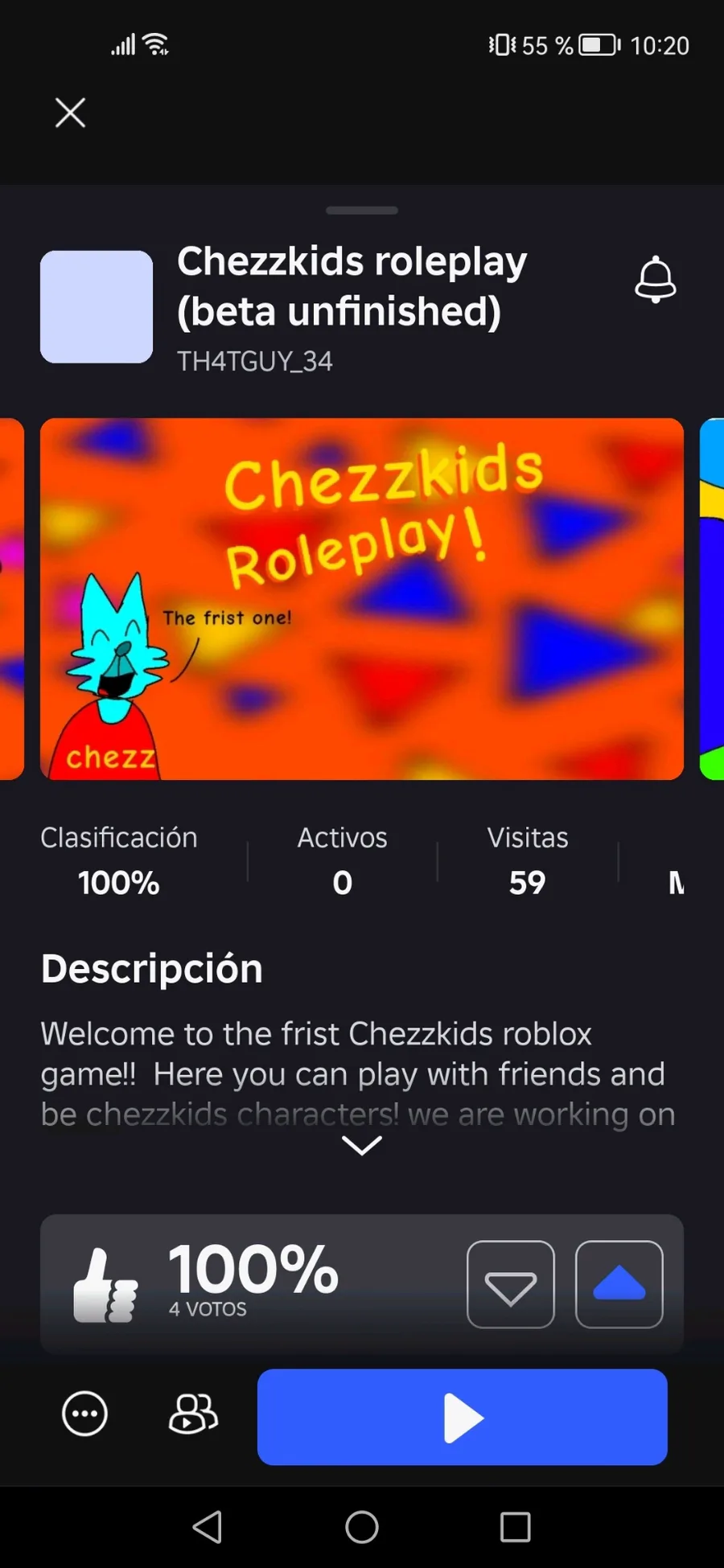This screenshot has height=1568, width=724.
Task: Start playing Chezzkids roleplay
Action: 463,1417
